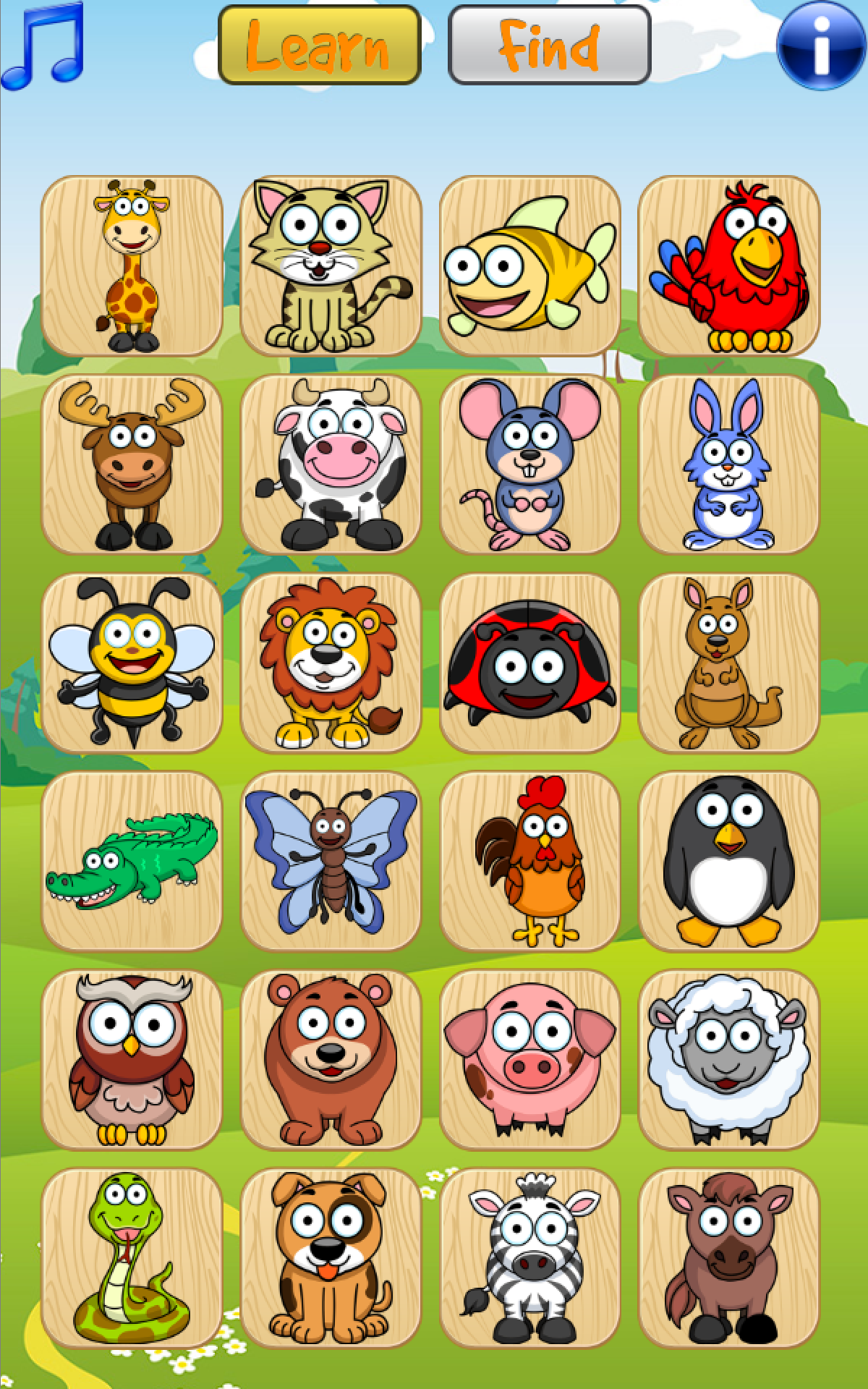Tap the blue mouse tile
This screenshot has height=1389, width=868.
[x=532, y=467]
